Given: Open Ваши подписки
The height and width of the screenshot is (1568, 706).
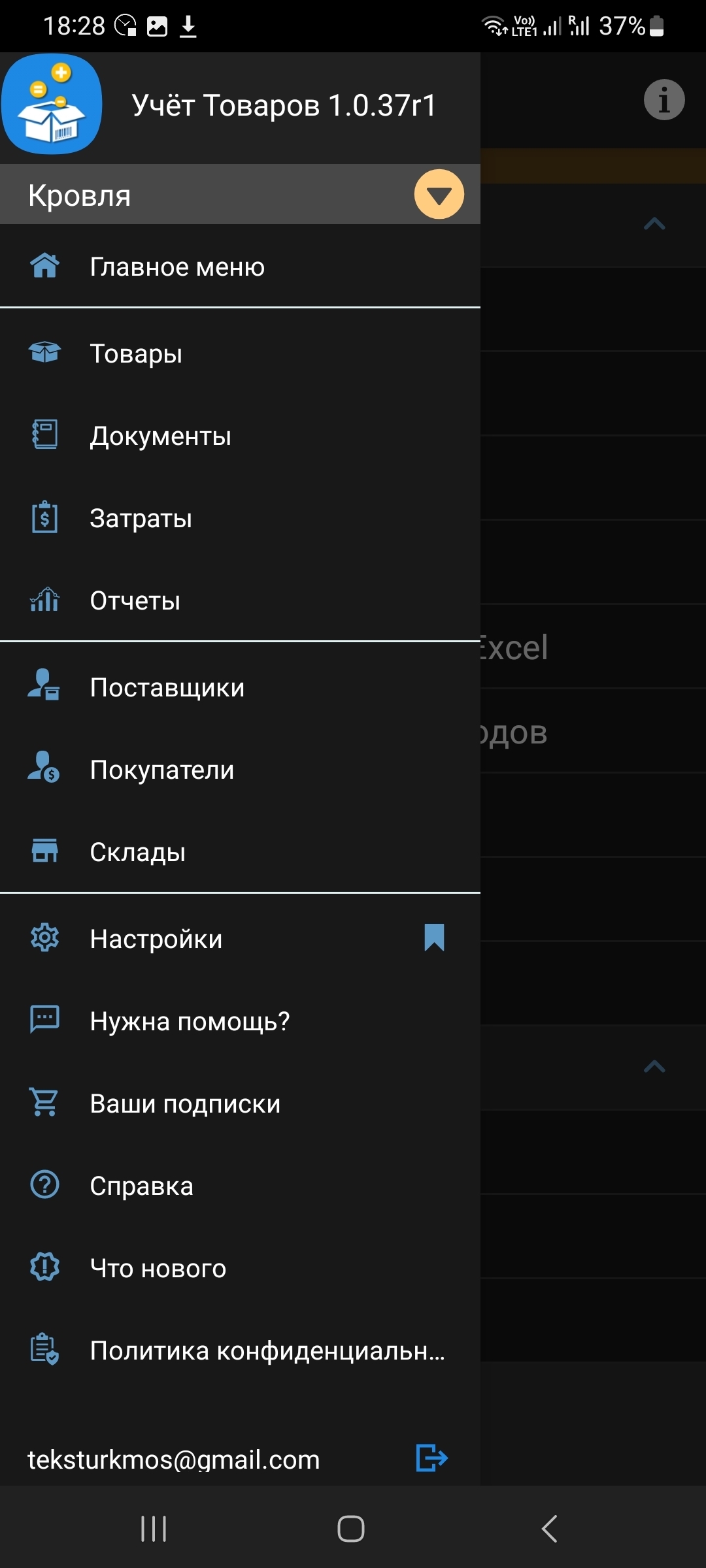Looking at the screenshot, I should point(185,1103).
